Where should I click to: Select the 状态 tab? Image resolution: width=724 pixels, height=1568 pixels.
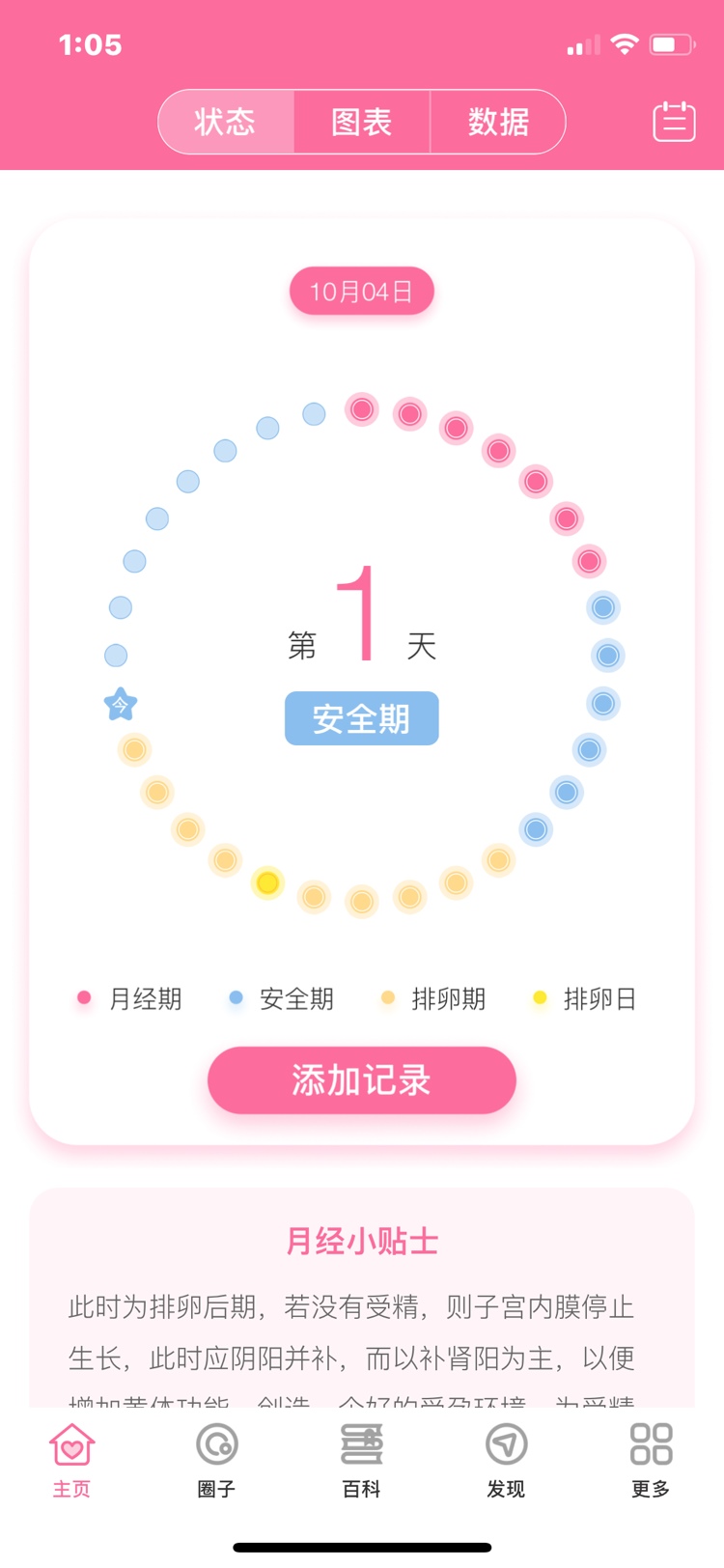pos(226,122)
